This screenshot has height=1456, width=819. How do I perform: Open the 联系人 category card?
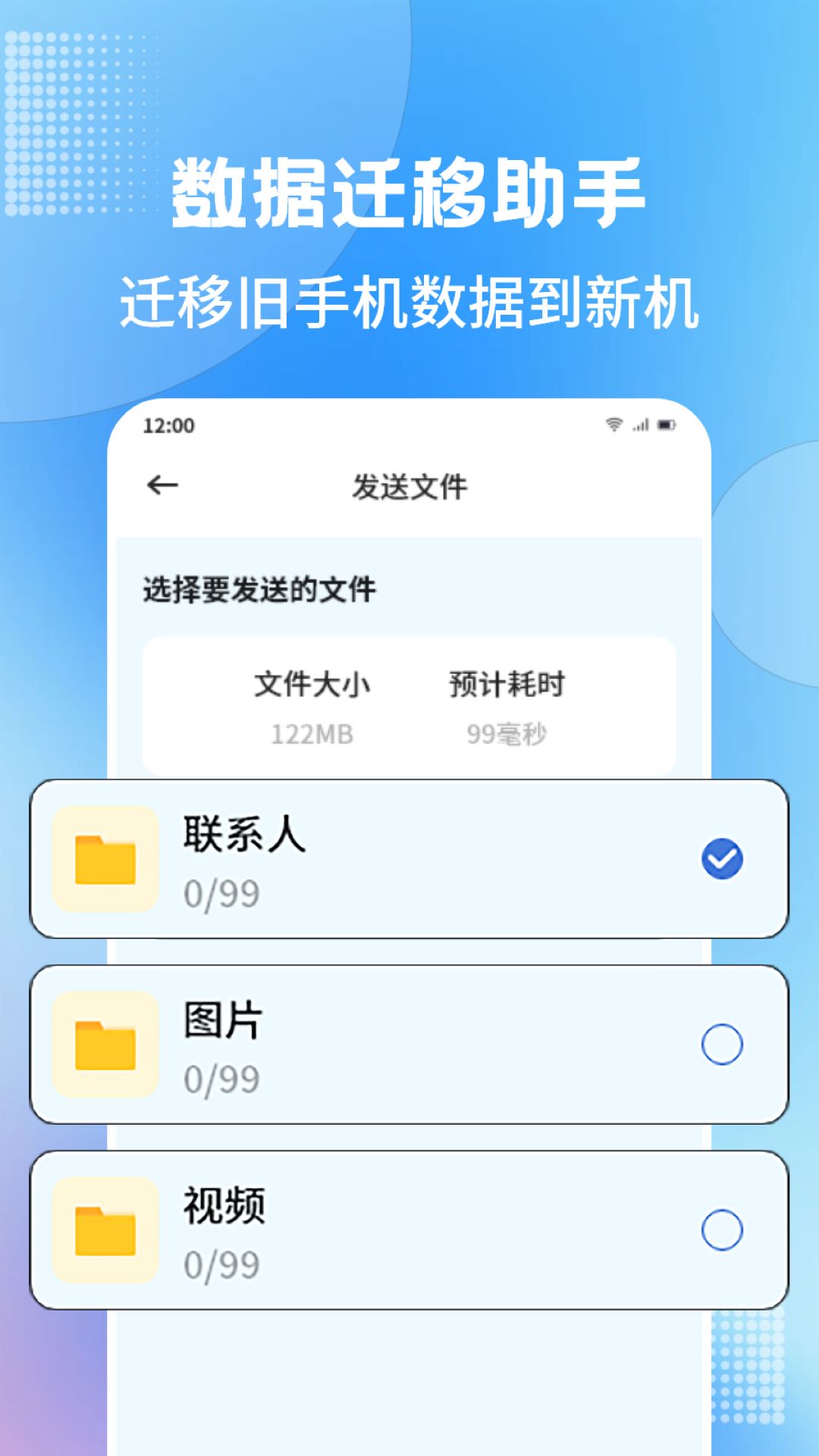[409, 857]
